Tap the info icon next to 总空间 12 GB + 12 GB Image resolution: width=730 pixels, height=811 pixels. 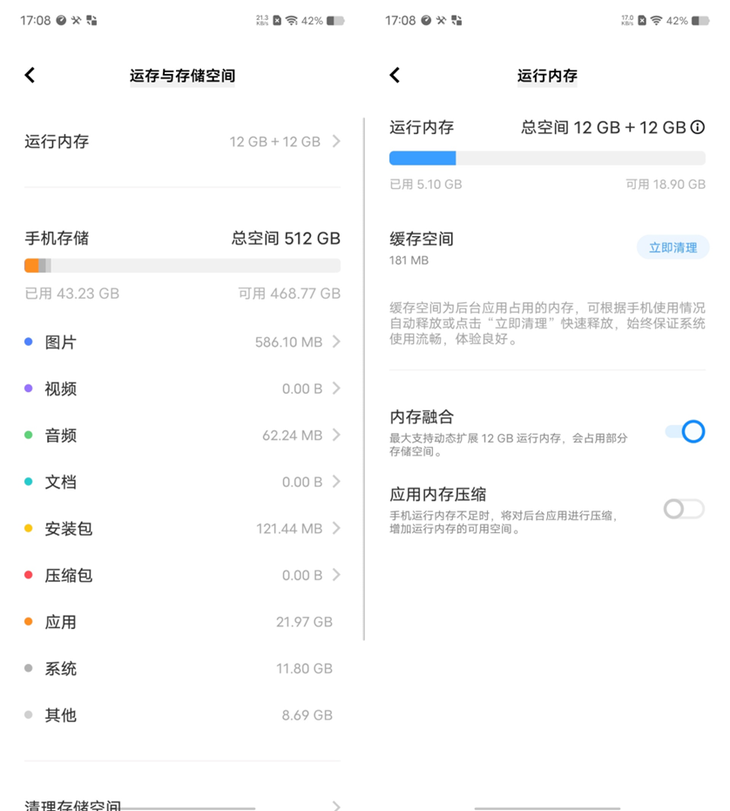click(698, 128)
